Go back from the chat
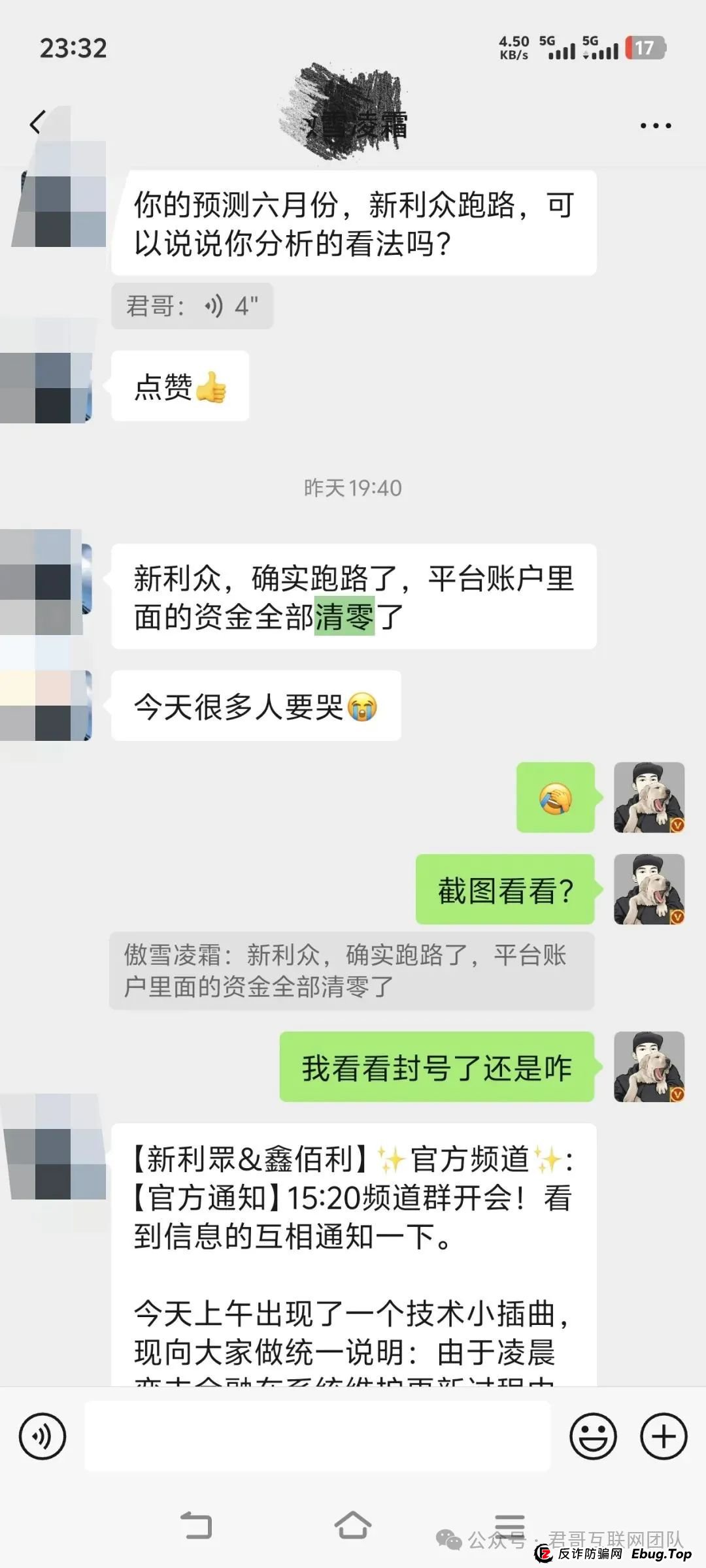The height and width of the screenshot is (1568, 706). [x=37, y=123]
